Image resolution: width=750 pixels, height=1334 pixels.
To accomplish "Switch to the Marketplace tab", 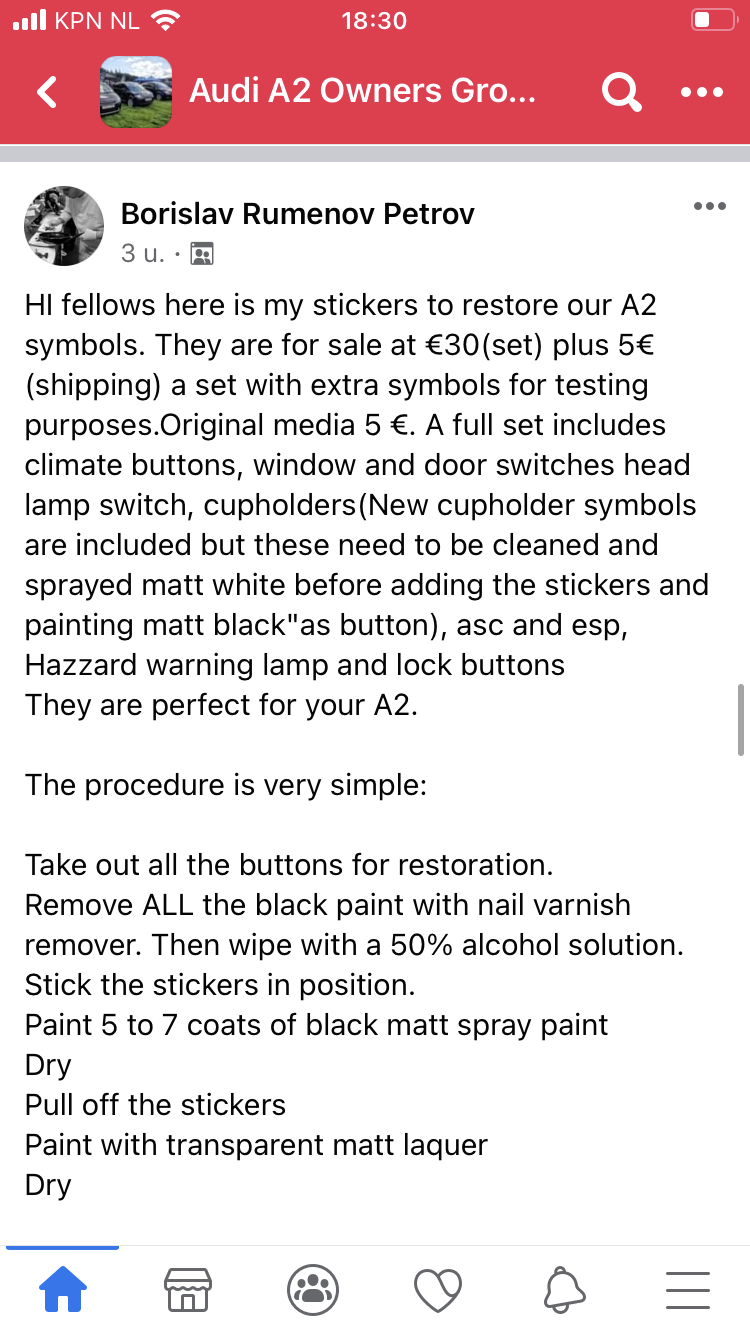I will click(187, 1289).
